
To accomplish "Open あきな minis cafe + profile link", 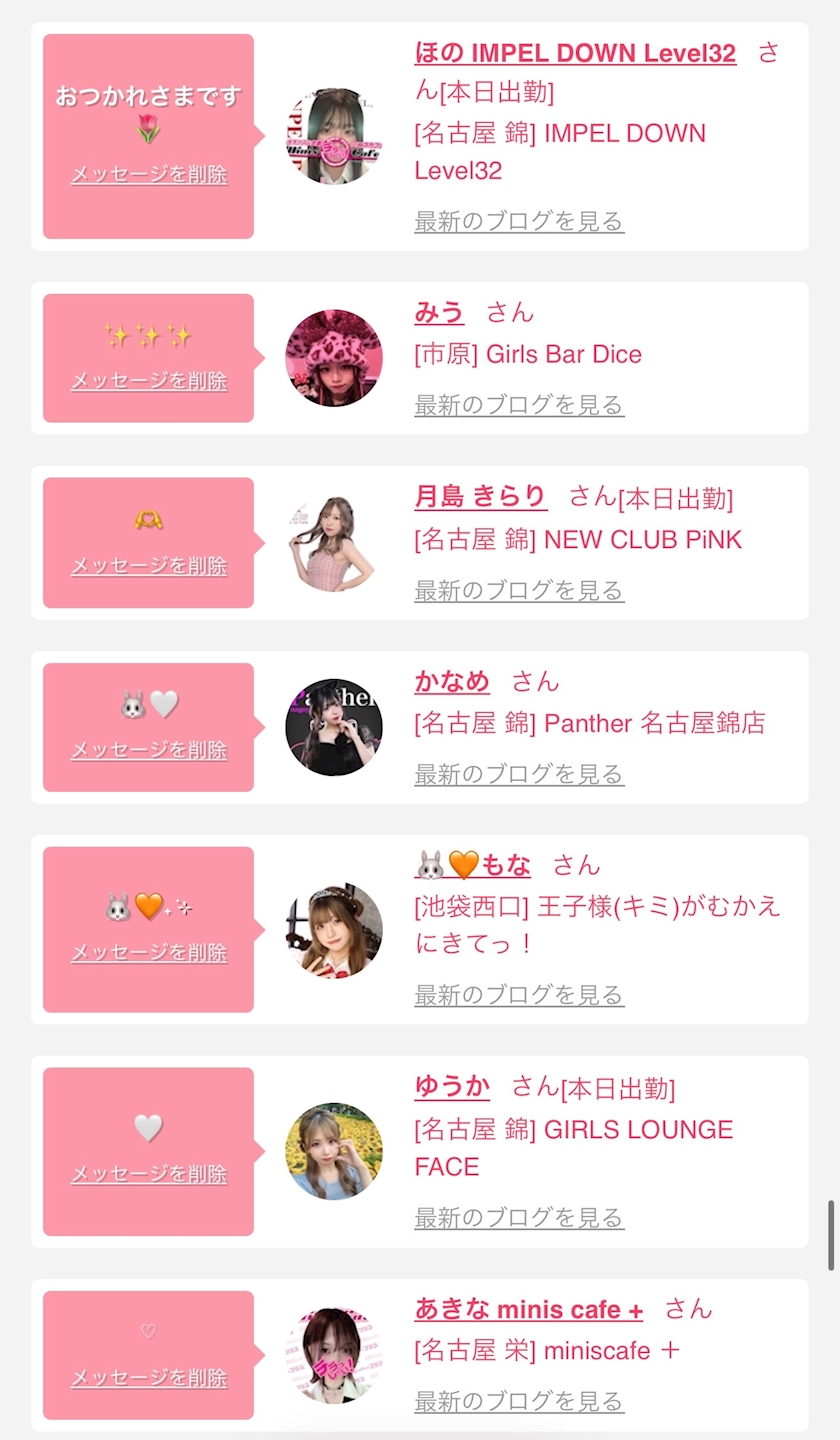I will point(529,1309).
